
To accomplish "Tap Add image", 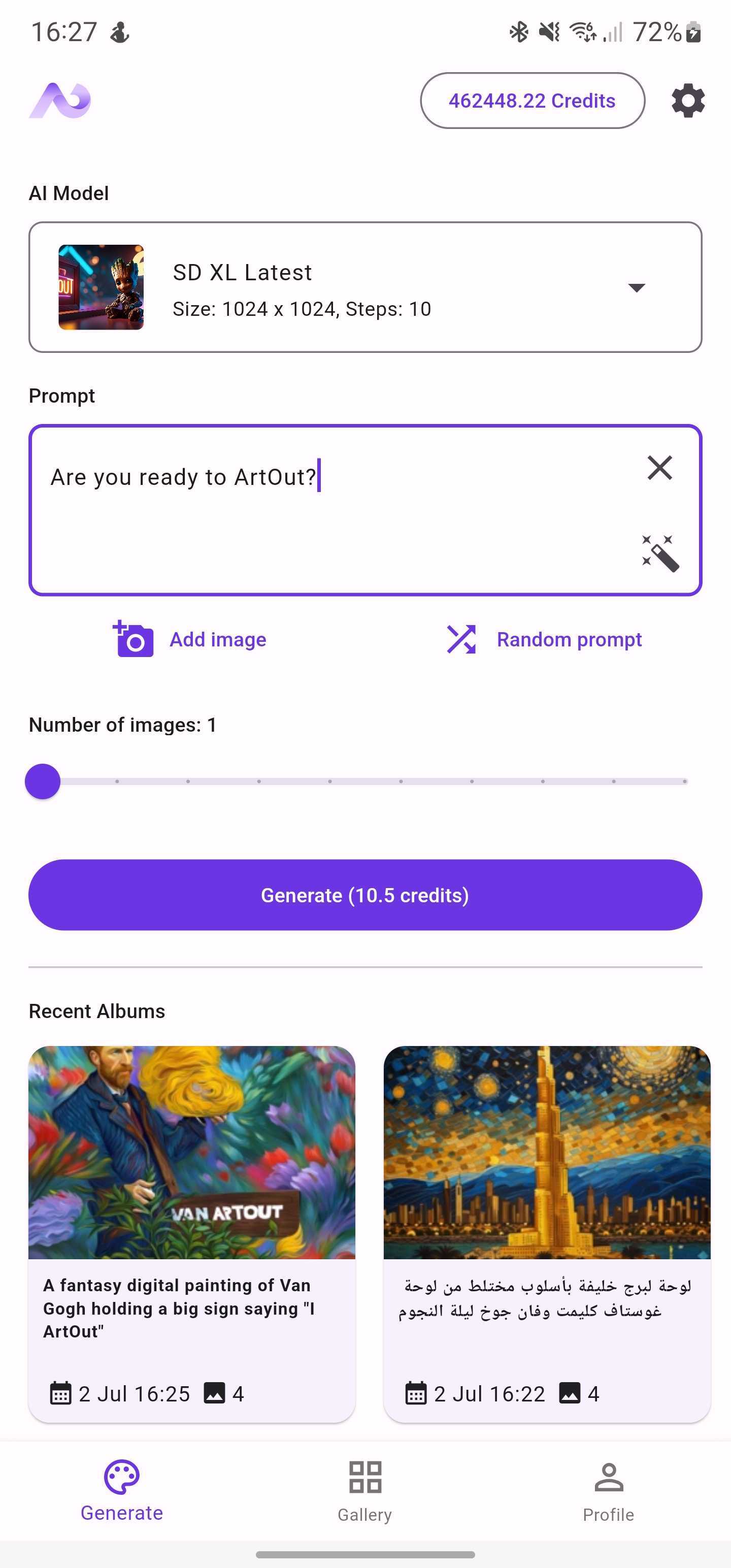I will 190,639.
